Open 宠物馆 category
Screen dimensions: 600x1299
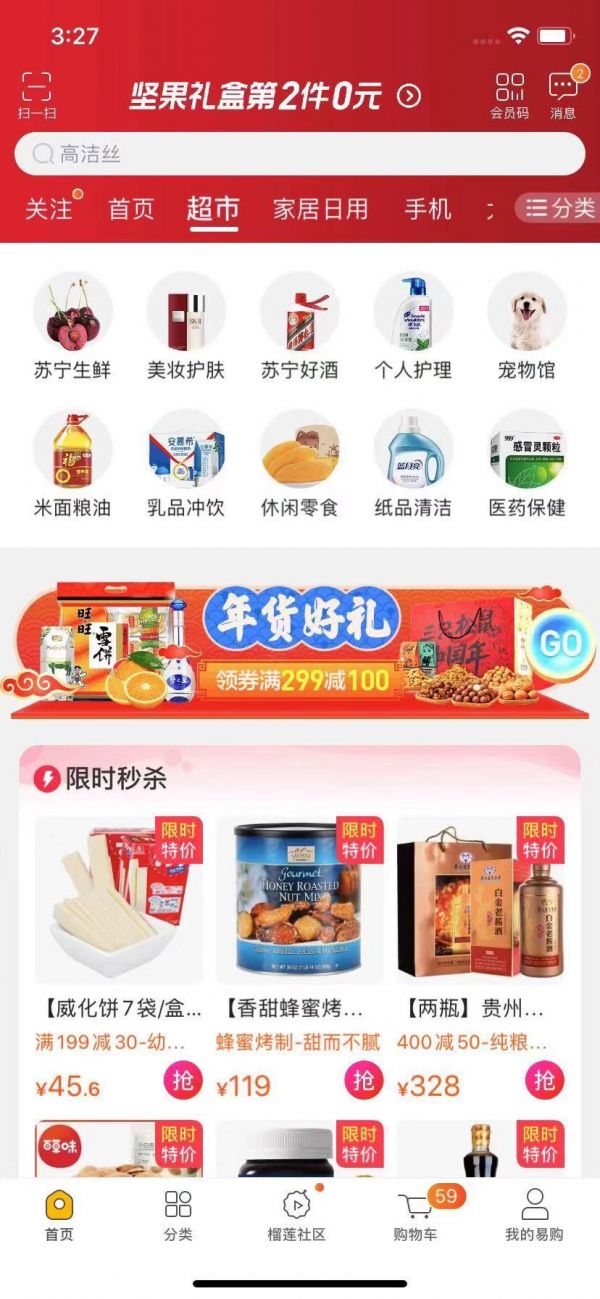click(527, 326)
